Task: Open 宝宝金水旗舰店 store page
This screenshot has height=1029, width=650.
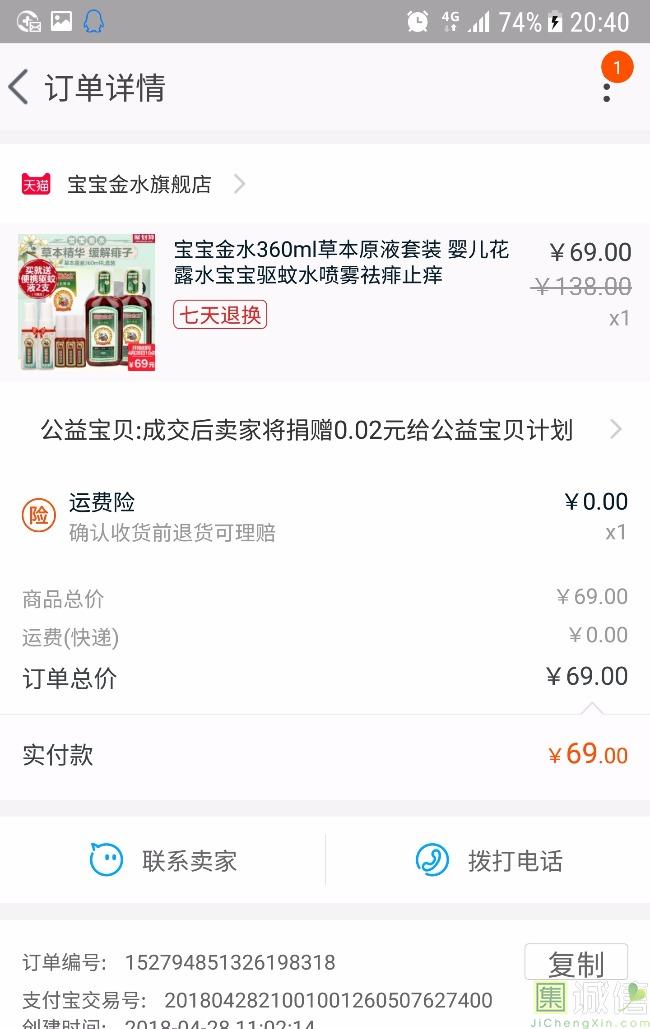Action: click(x=139, y=184)
